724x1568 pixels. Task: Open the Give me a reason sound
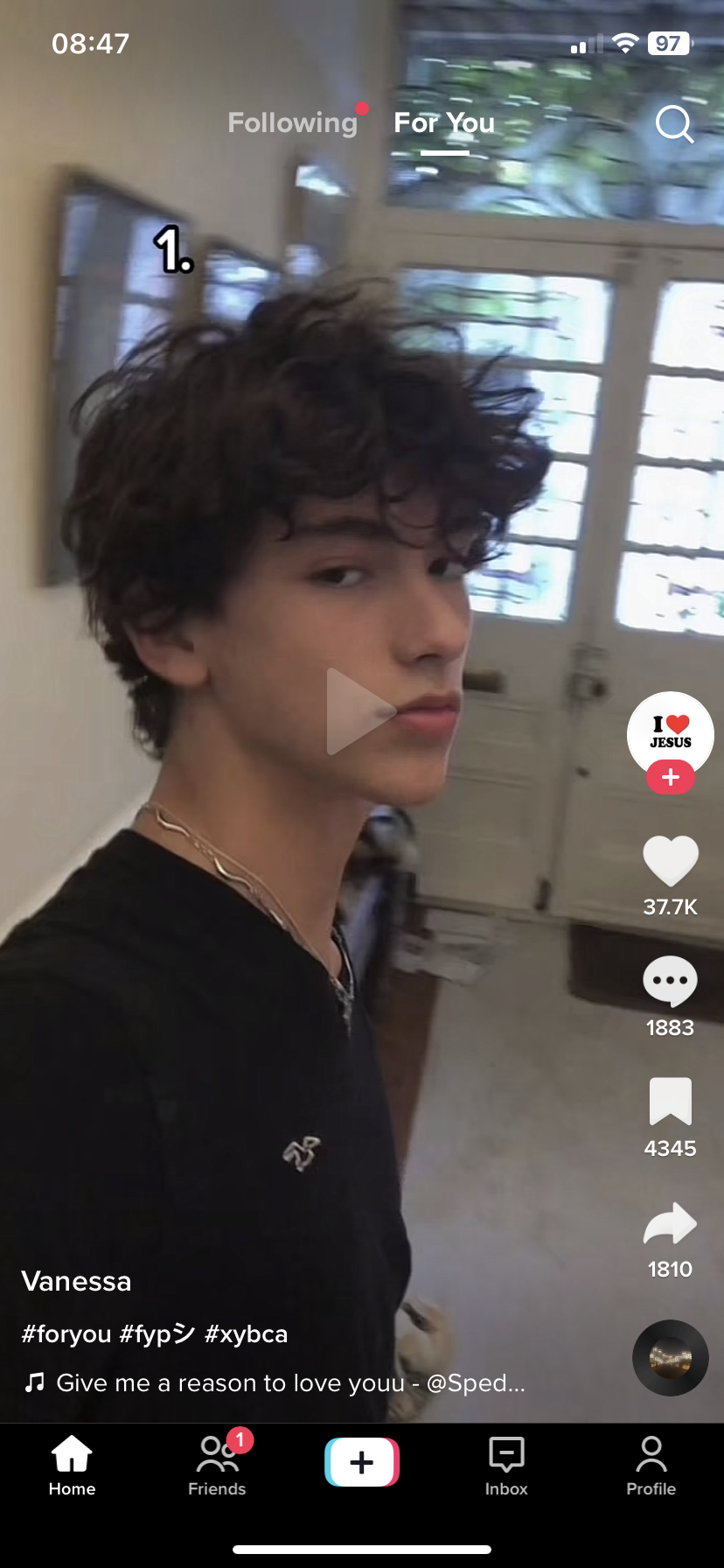pyautogui.click(x=275, y=1382)
